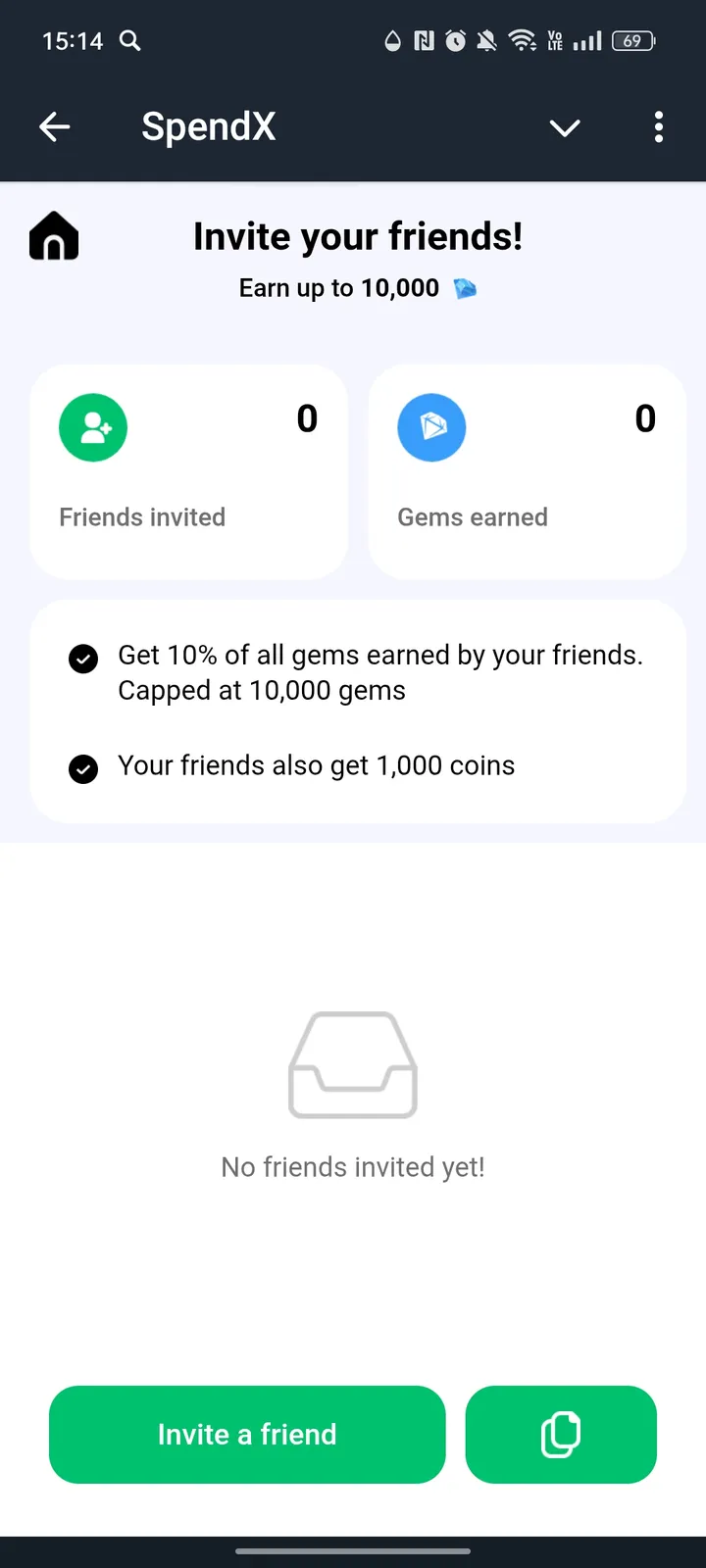Tap the No friends invited yet text
This screenshot has height=1568, width=706.
coord(353,1166)
